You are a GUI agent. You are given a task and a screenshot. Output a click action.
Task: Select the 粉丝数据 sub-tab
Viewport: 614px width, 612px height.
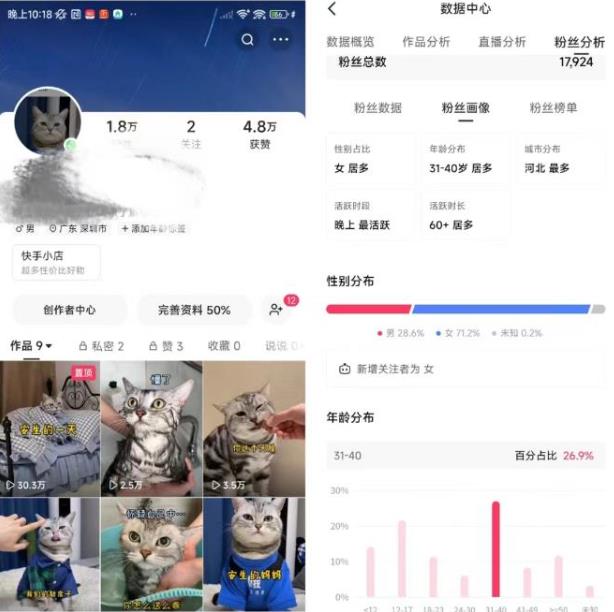click(378, 108)
